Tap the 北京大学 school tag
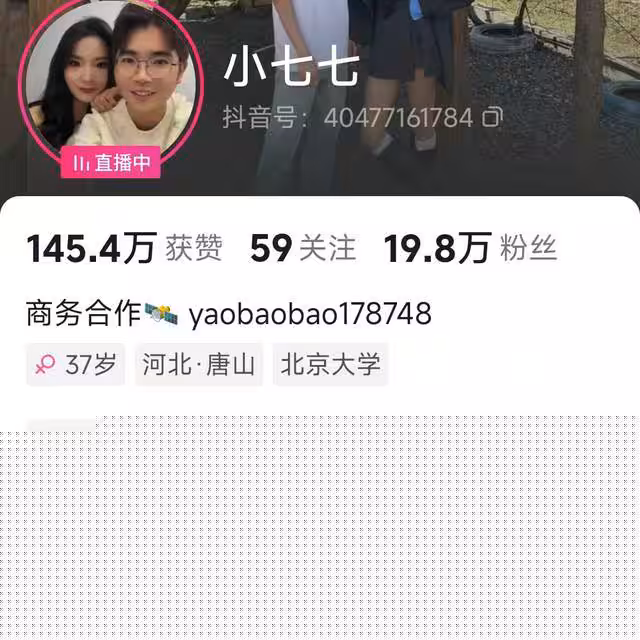640x640 pixels. click(330, 365)
